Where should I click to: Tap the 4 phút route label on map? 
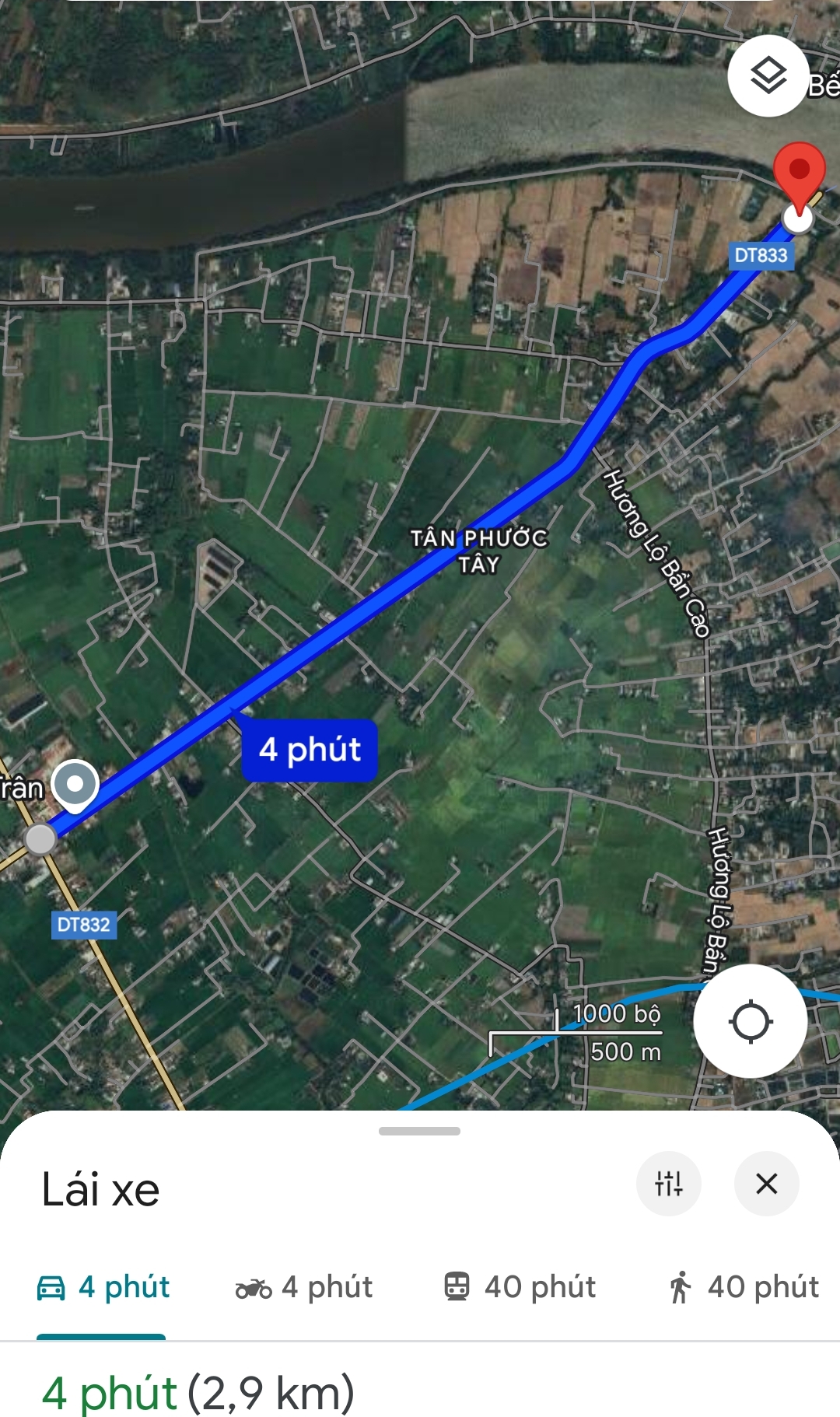click(310, 750)
